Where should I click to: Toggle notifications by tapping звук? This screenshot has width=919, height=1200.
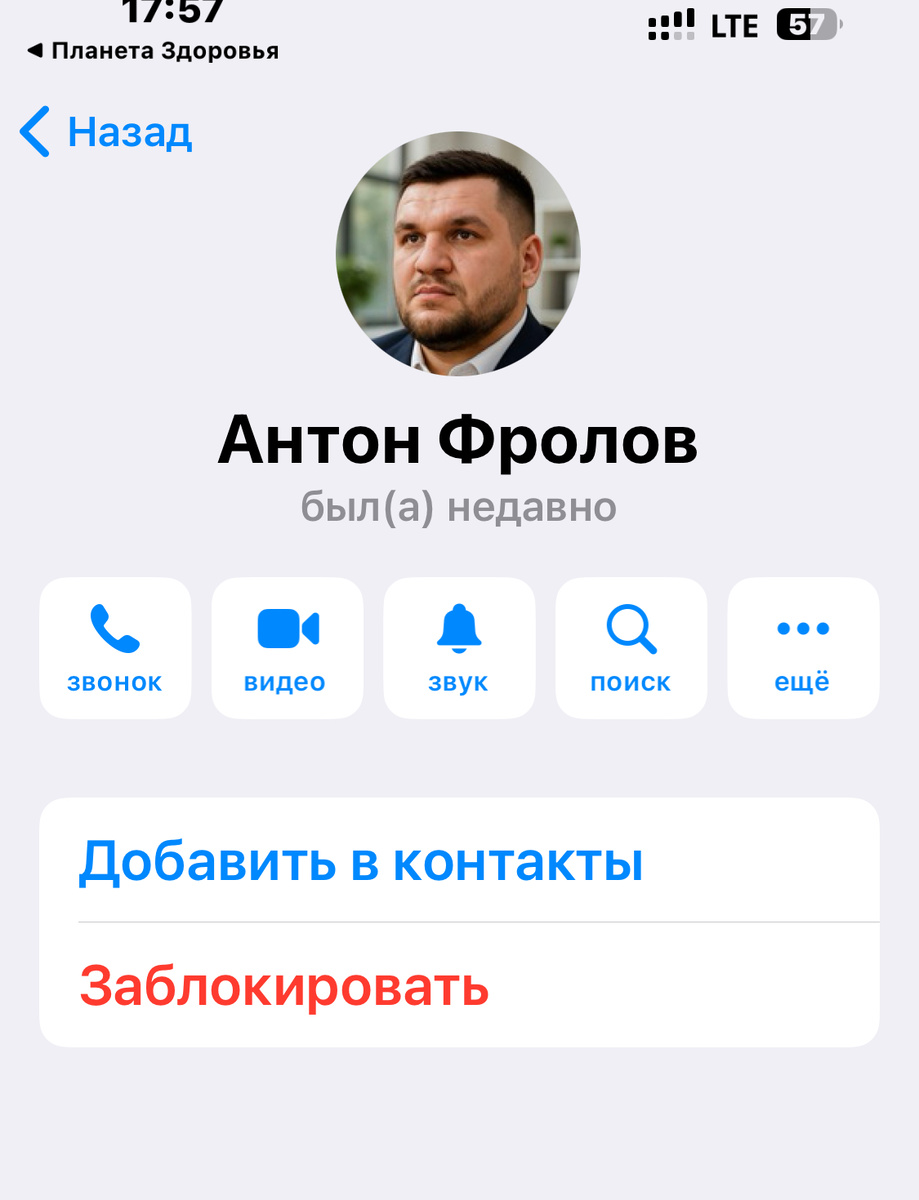point(459,682)
